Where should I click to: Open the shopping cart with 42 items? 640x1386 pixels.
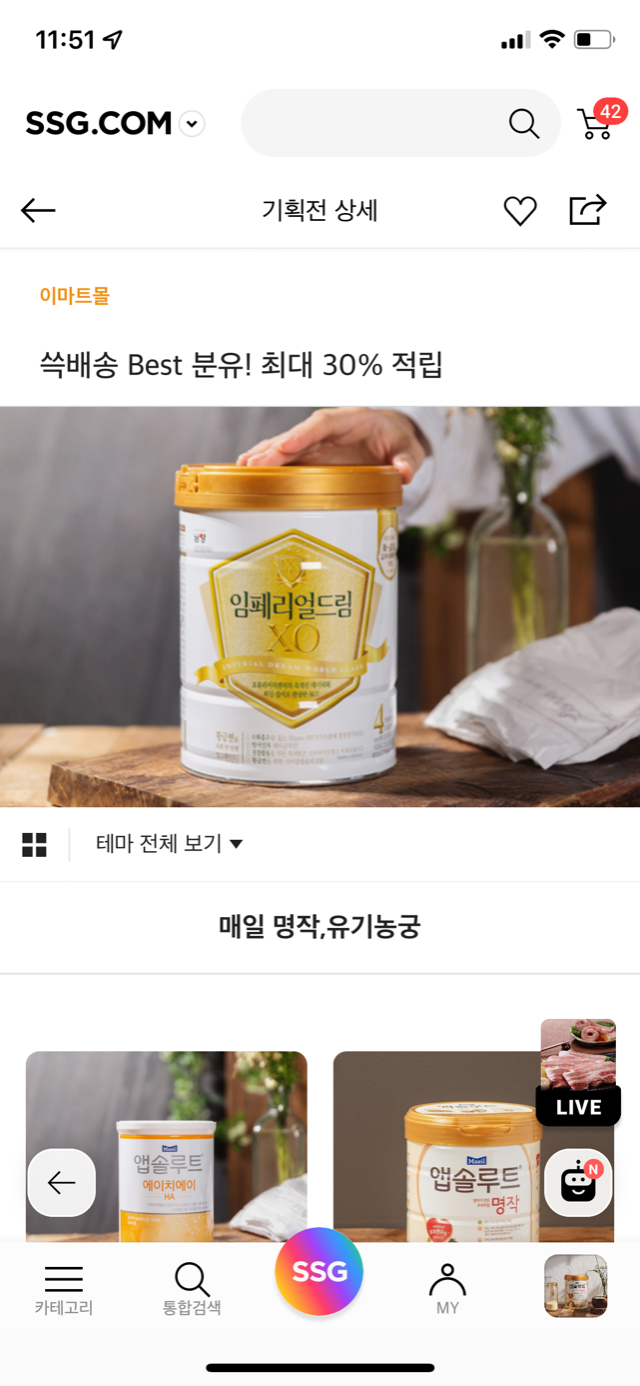(597, 124)
